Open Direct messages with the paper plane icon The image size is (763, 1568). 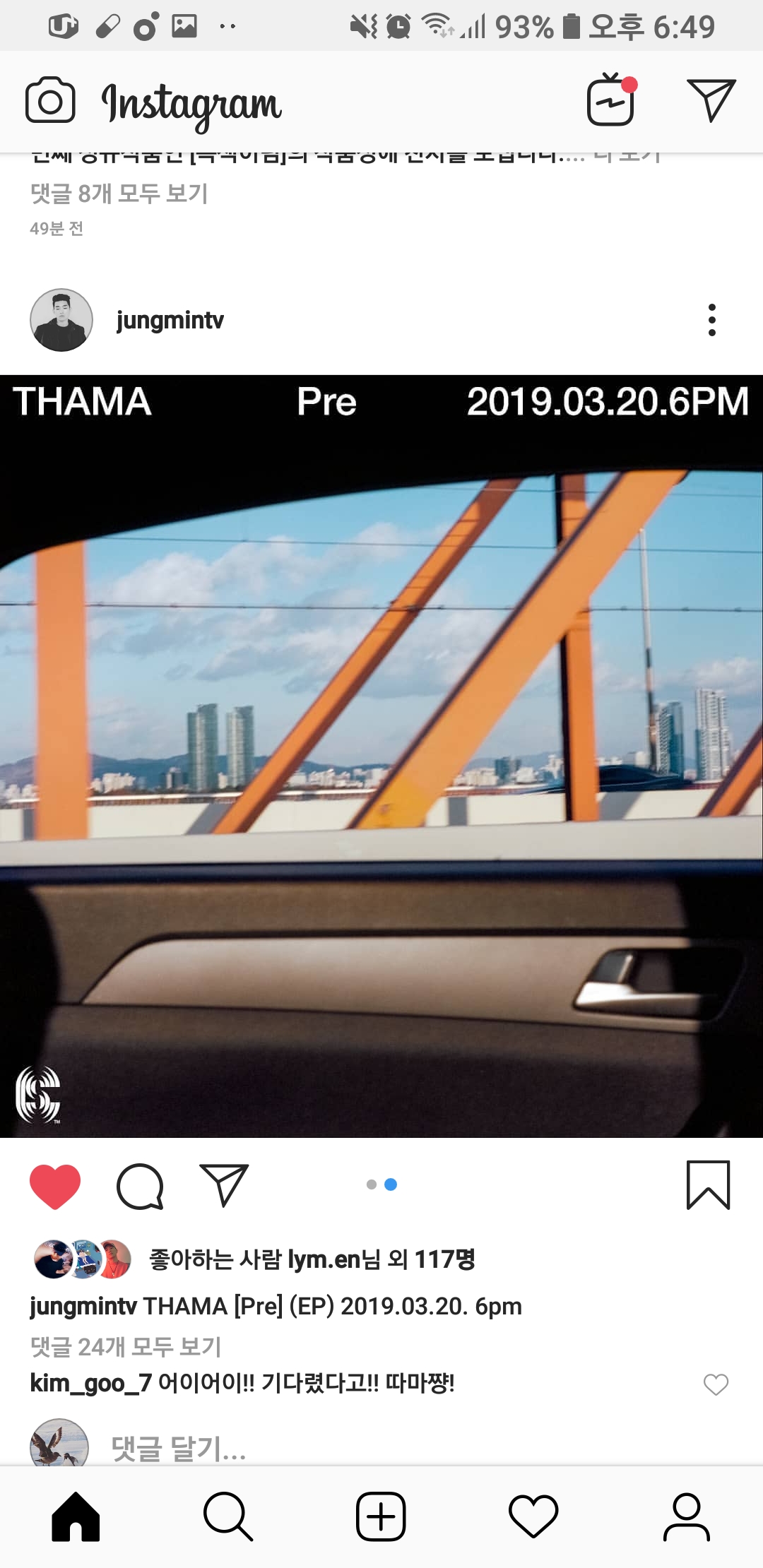coord(711,102)
